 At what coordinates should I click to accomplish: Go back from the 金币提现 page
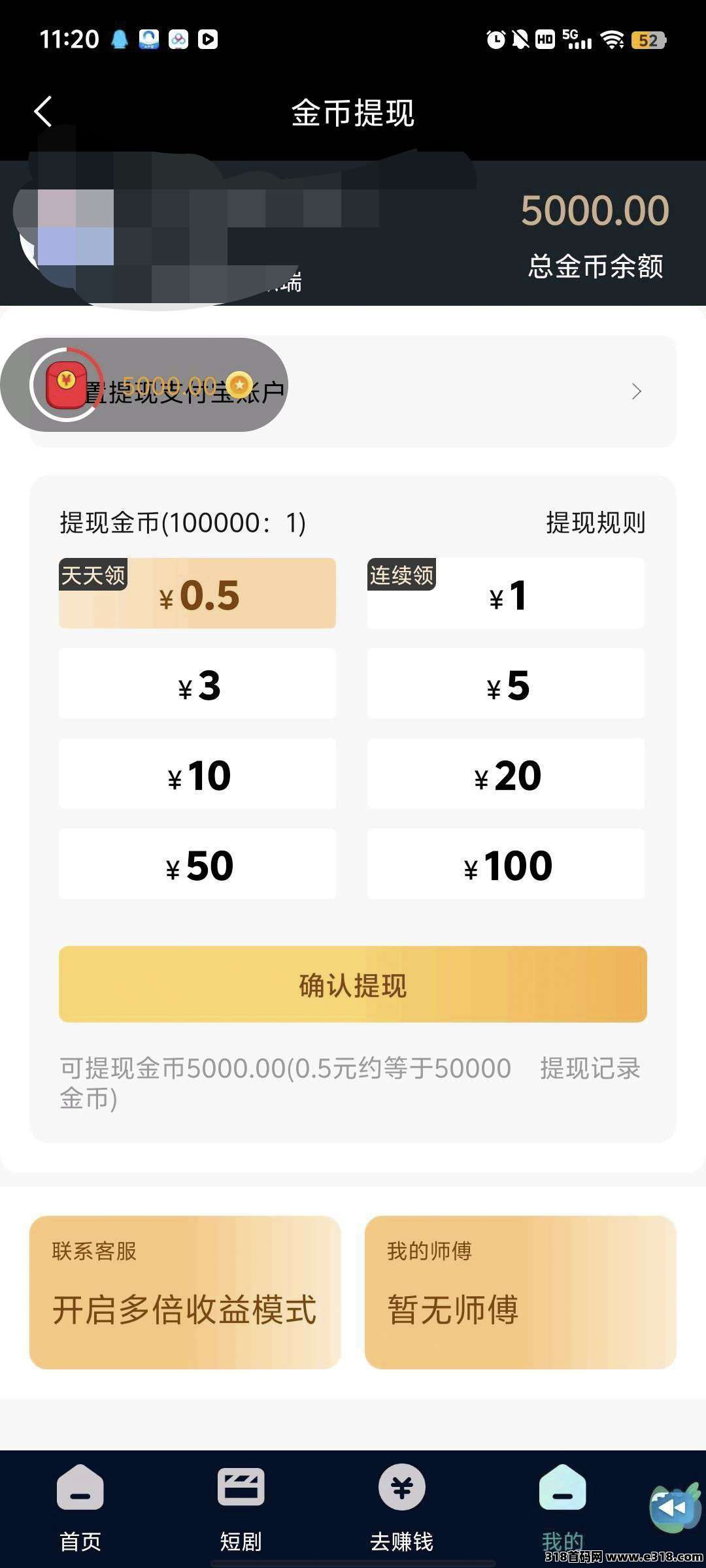coord(43,112)
